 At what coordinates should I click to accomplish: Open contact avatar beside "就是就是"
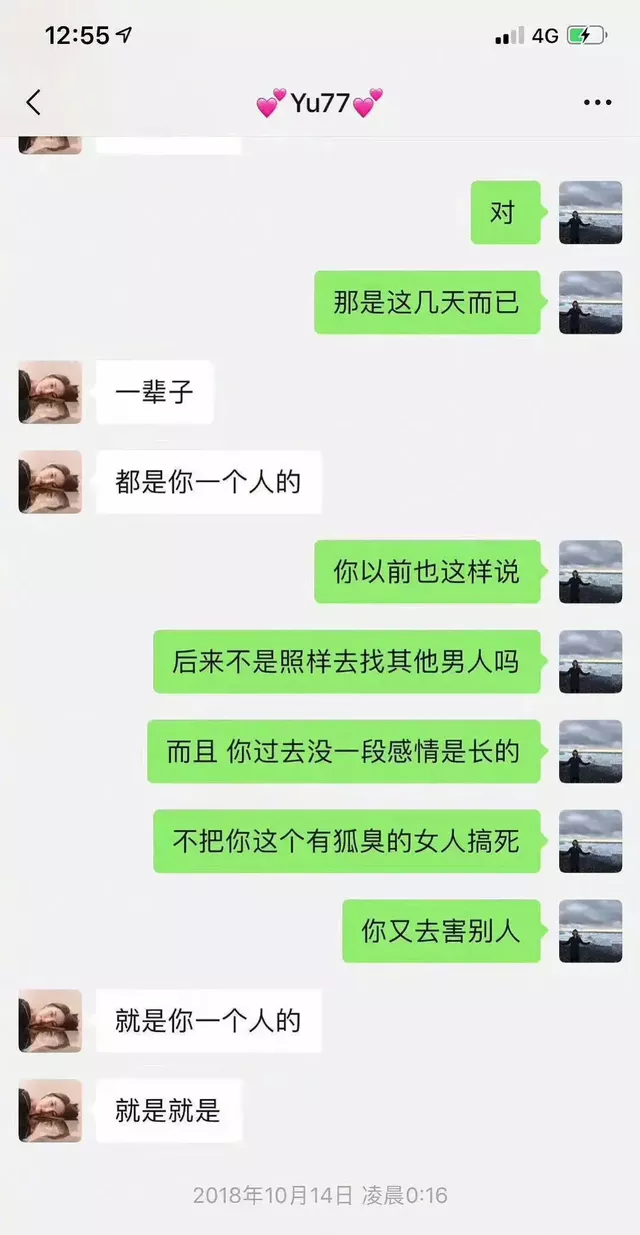(x=50, y=1110)
